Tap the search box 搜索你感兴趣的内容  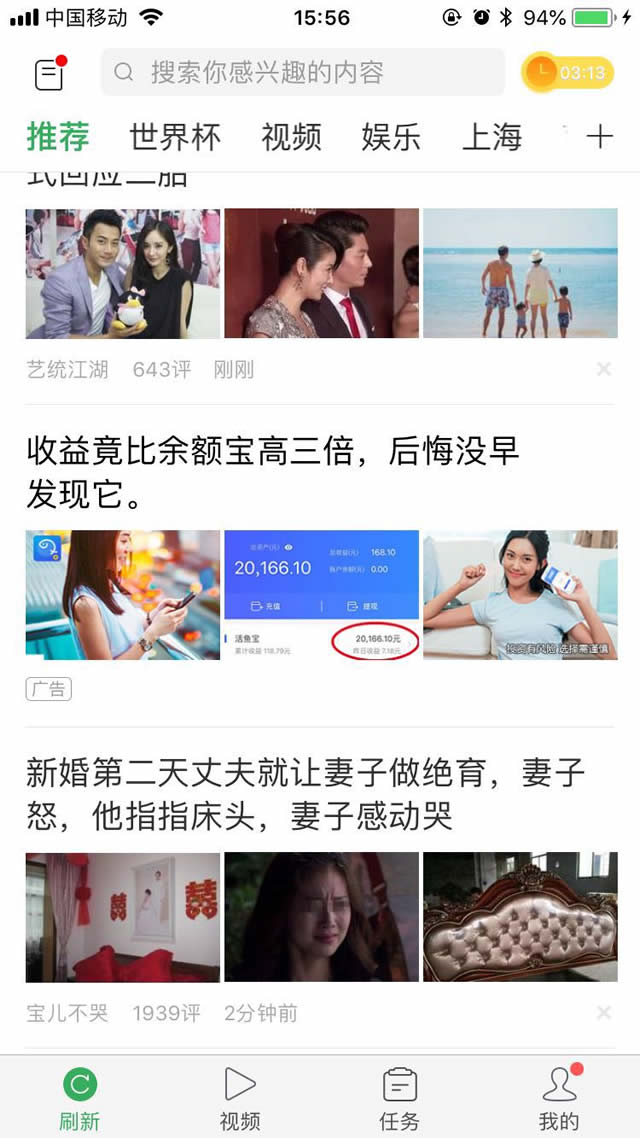click(302, 72)
